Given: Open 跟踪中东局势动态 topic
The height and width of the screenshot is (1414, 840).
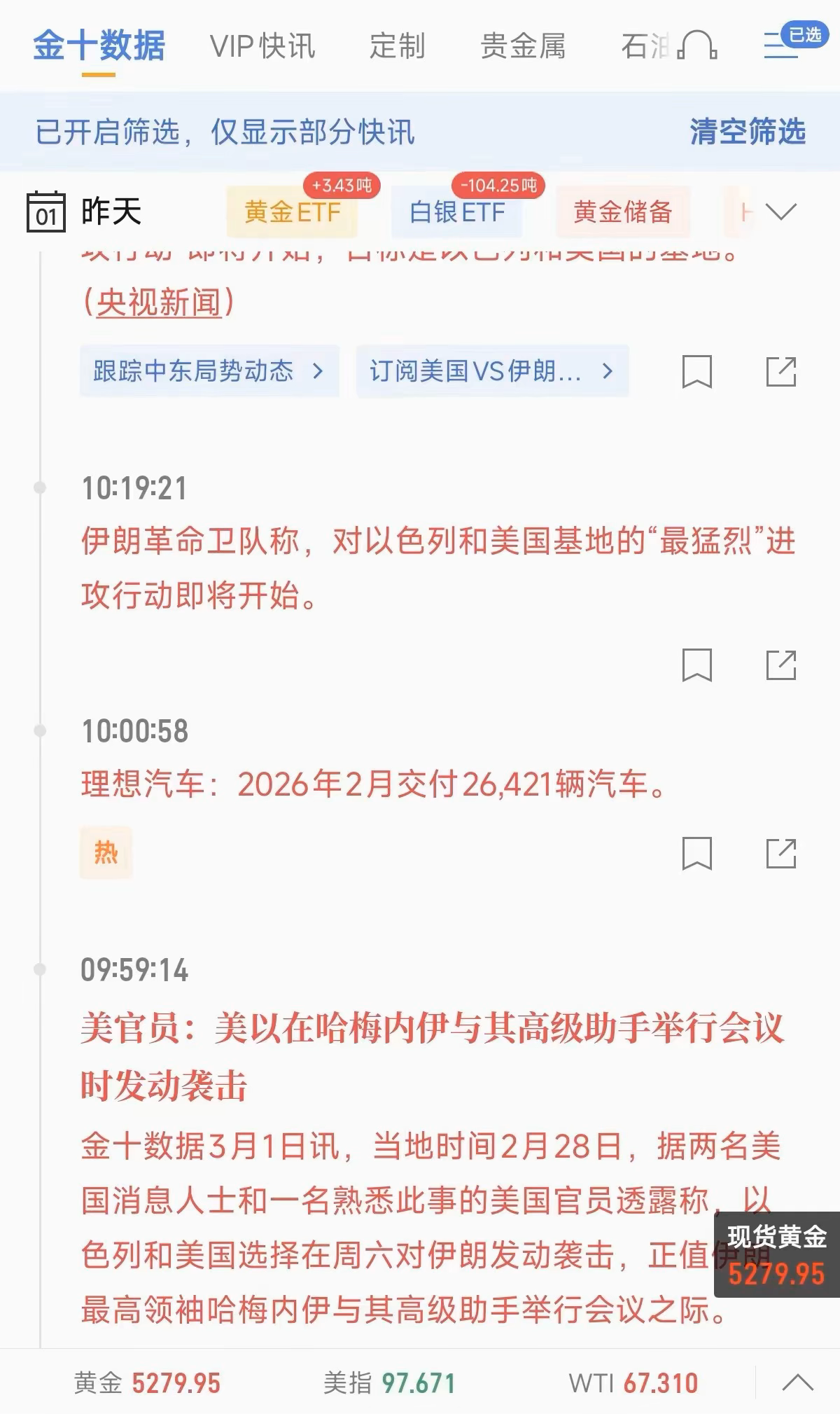Looking at the screenshot, I should pos(209,371).
